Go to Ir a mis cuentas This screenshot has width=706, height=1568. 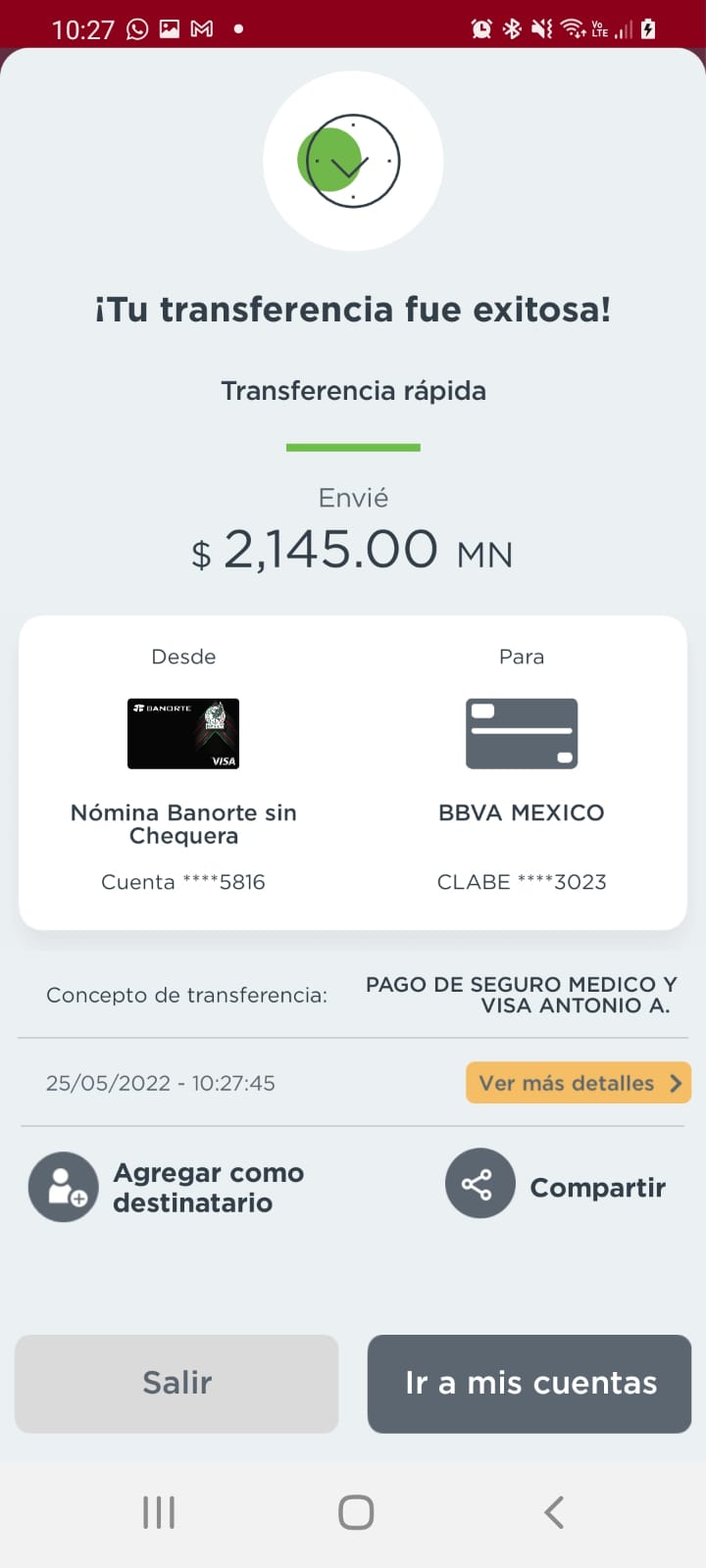point(529,1383)
